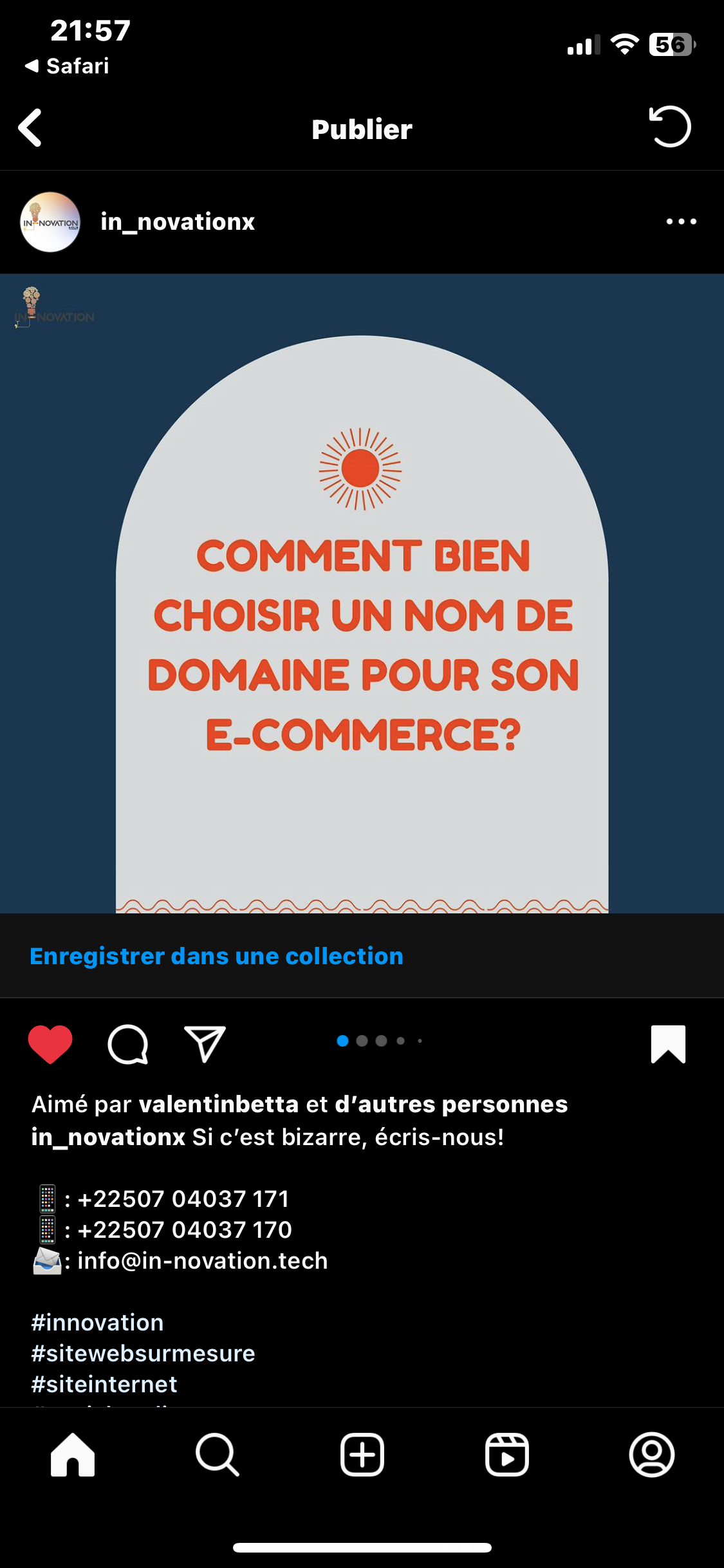724x1568 pixels.
Task: Open the comments bubble icon
Action: coord(127,1043)
